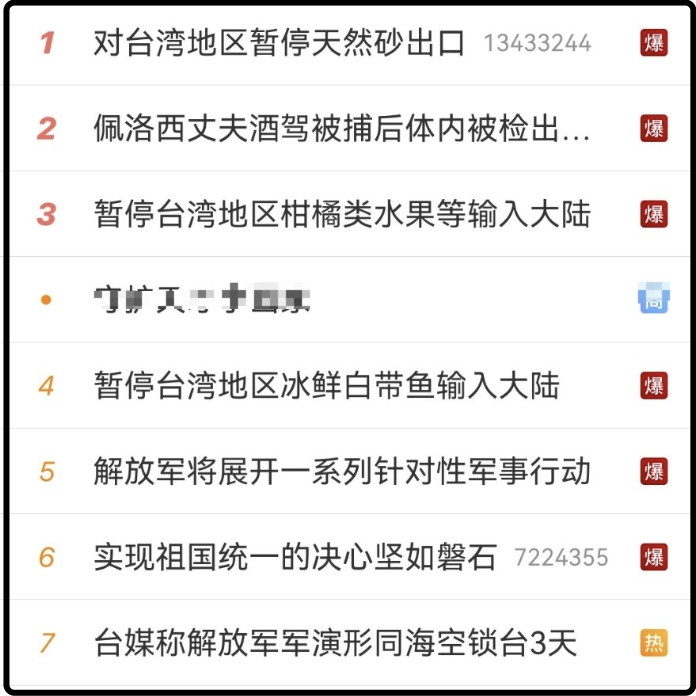Open hot topic 对台湾地区暂停天然砂出口
The height and width of the screenshot is (696, 696).
279,43
